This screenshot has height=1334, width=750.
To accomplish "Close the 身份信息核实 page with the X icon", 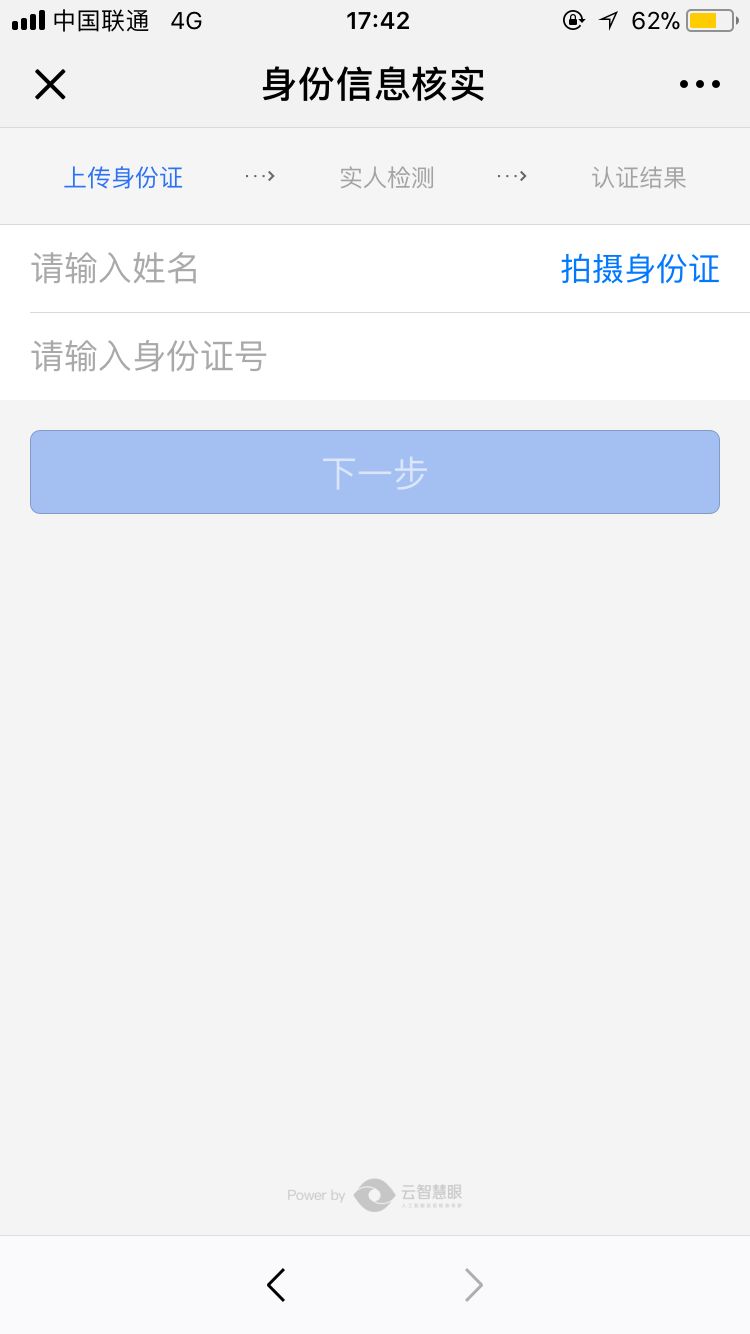I will [50, 84].
